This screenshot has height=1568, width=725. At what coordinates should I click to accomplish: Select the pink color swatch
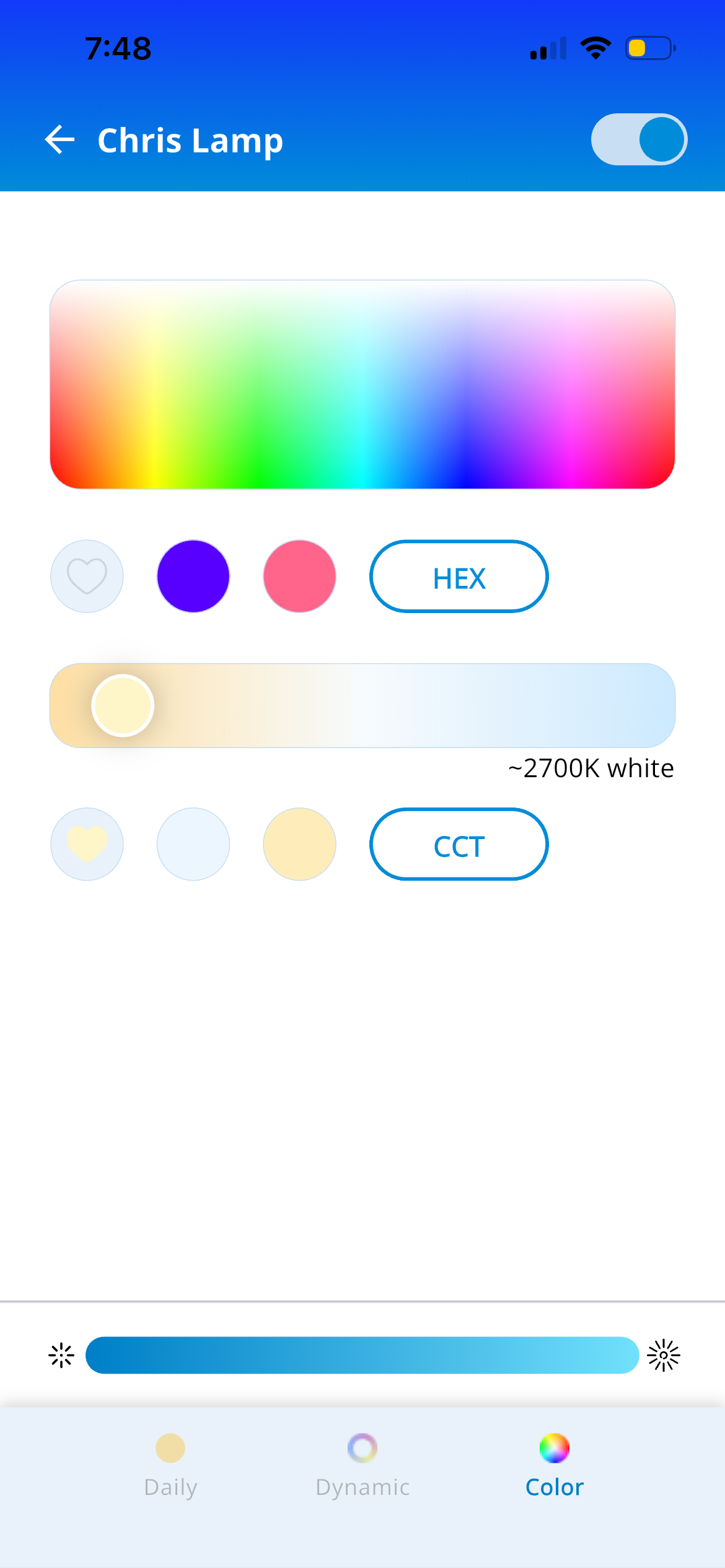pos(300,577)
